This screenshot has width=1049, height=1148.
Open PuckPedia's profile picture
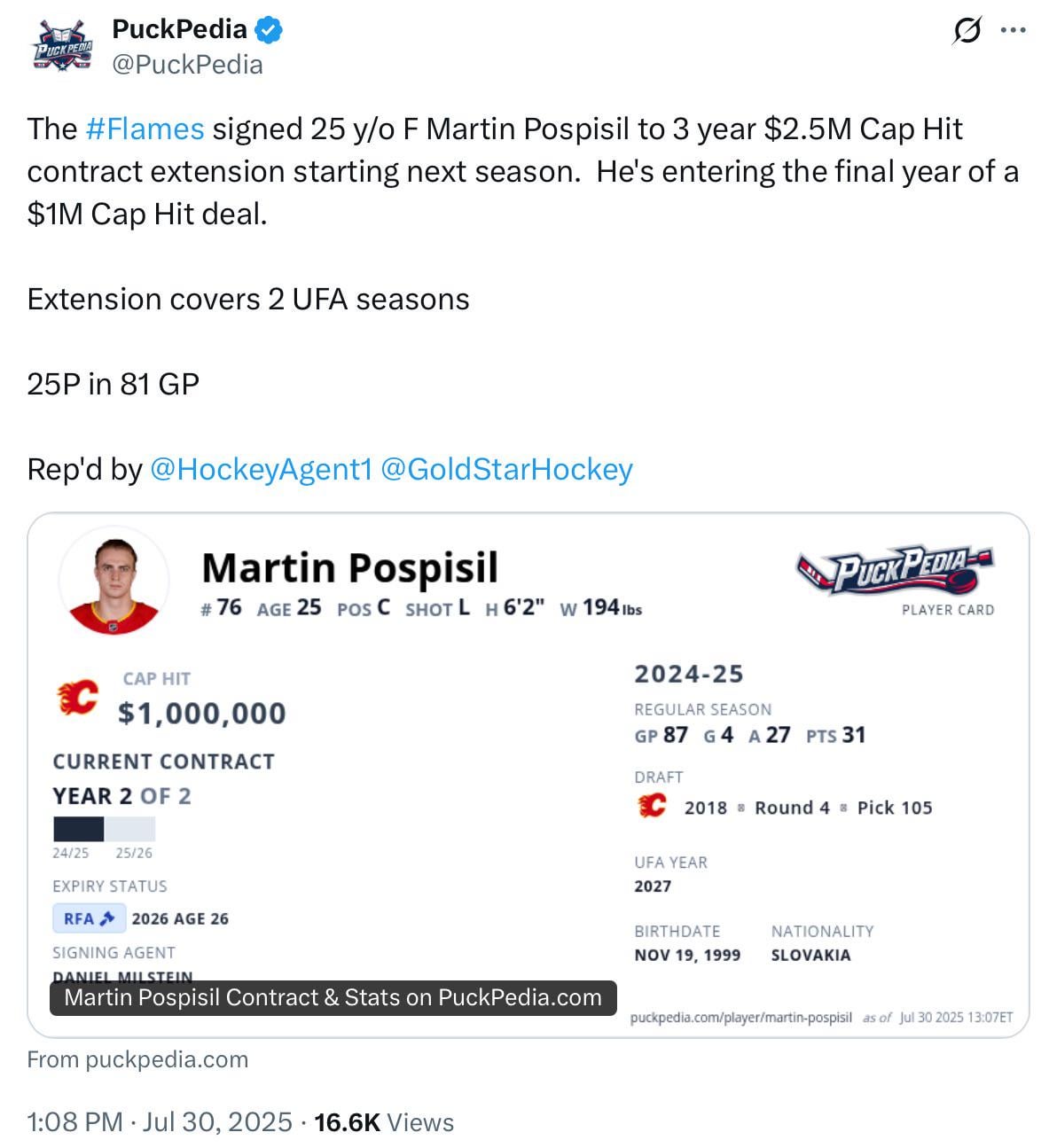coord(62,46)
